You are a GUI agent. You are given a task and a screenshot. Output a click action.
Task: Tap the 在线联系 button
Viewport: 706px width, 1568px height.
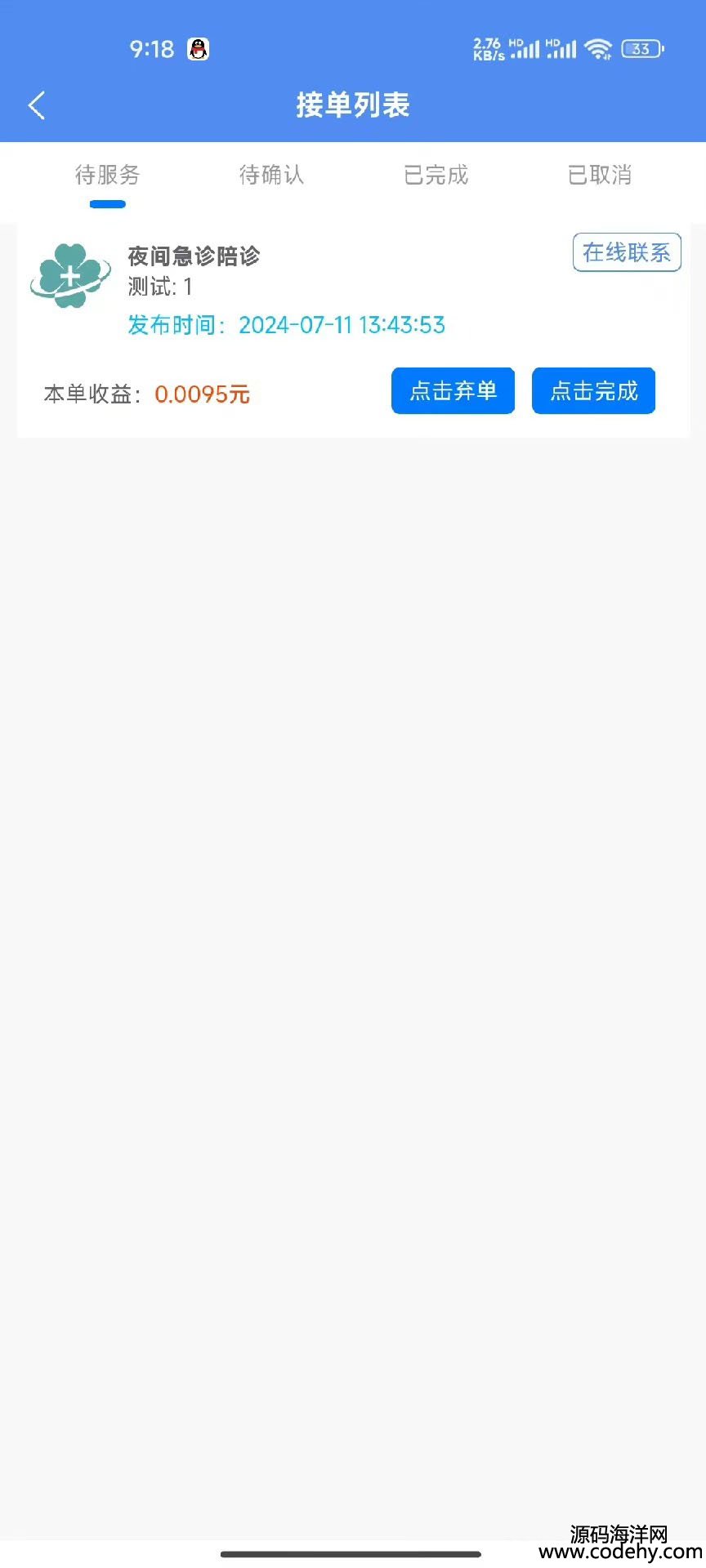(x=627, y=252)
